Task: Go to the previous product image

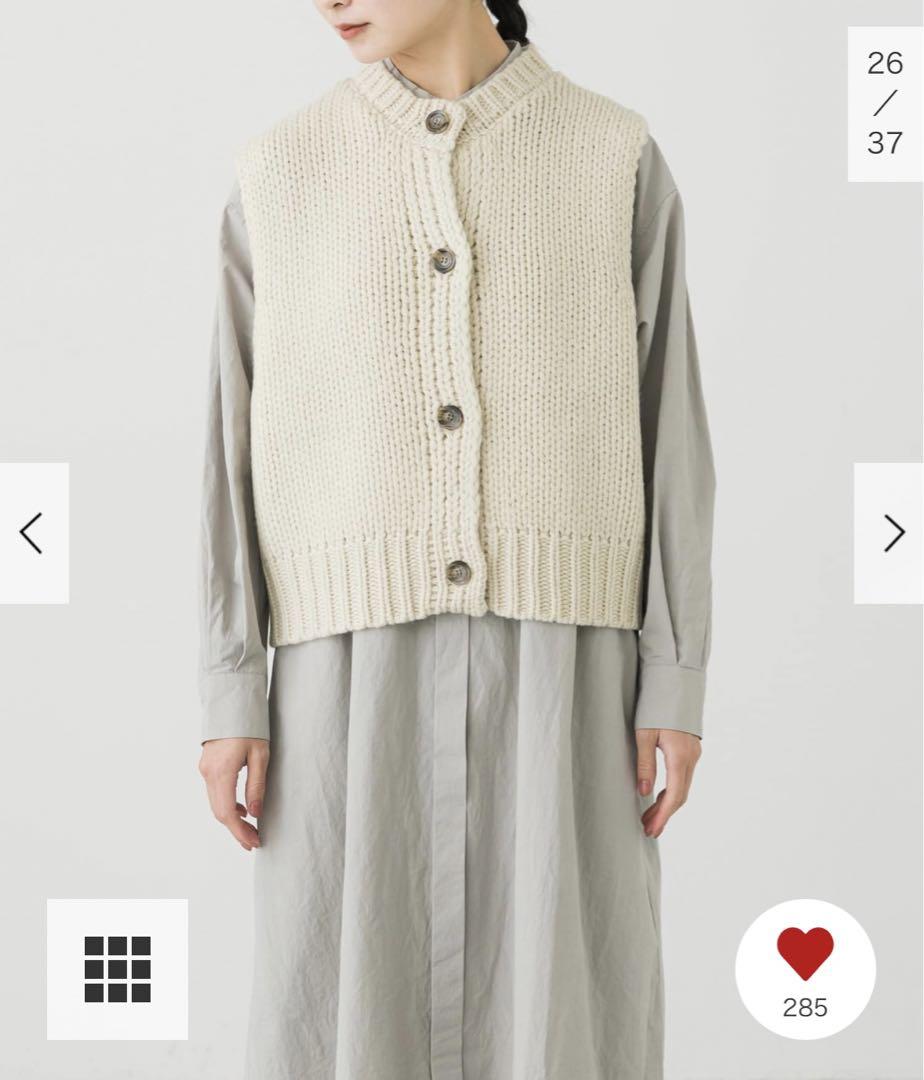Action: pos(33,533)
